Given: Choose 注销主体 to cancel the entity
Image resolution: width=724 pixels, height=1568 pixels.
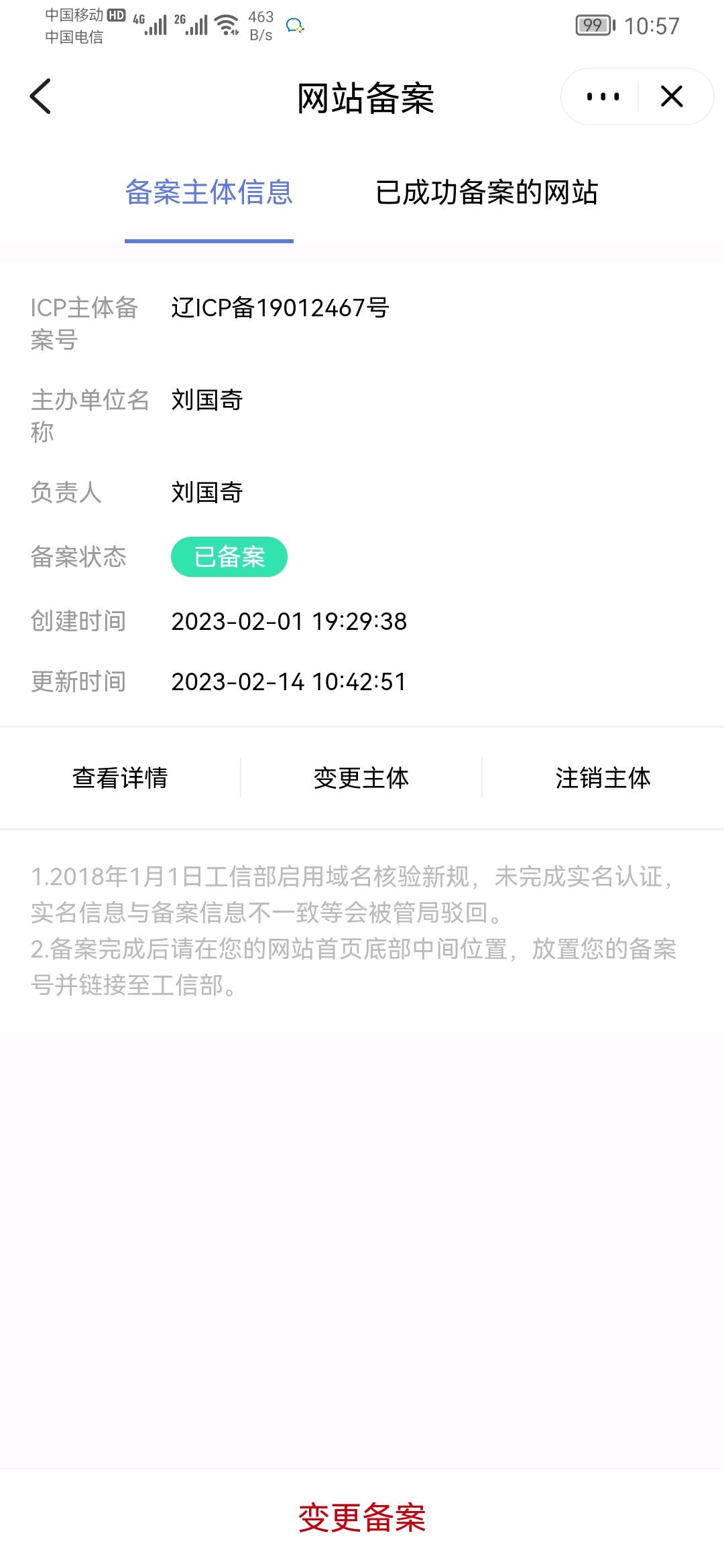Looking at the screenshot, I should tap(603, 778).
